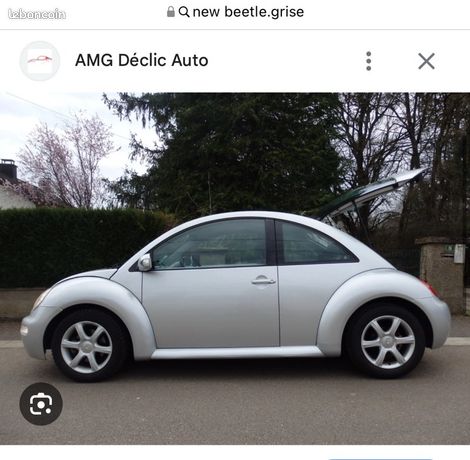
Task: Open the AMG Déclic Auto source link
Action: 142,60
